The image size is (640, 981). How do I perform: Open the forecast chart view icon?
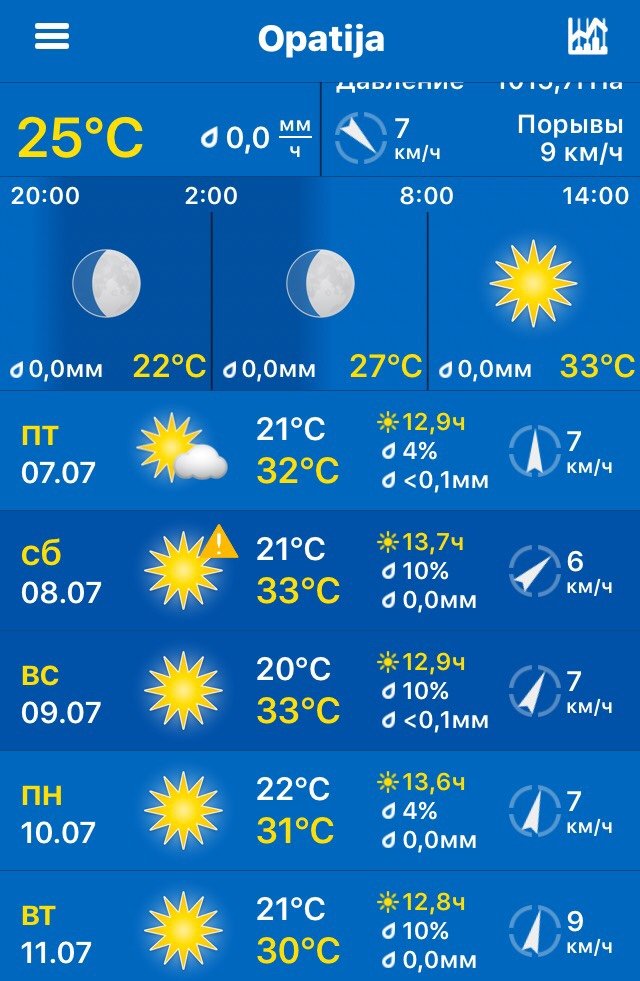coord(588,37)
